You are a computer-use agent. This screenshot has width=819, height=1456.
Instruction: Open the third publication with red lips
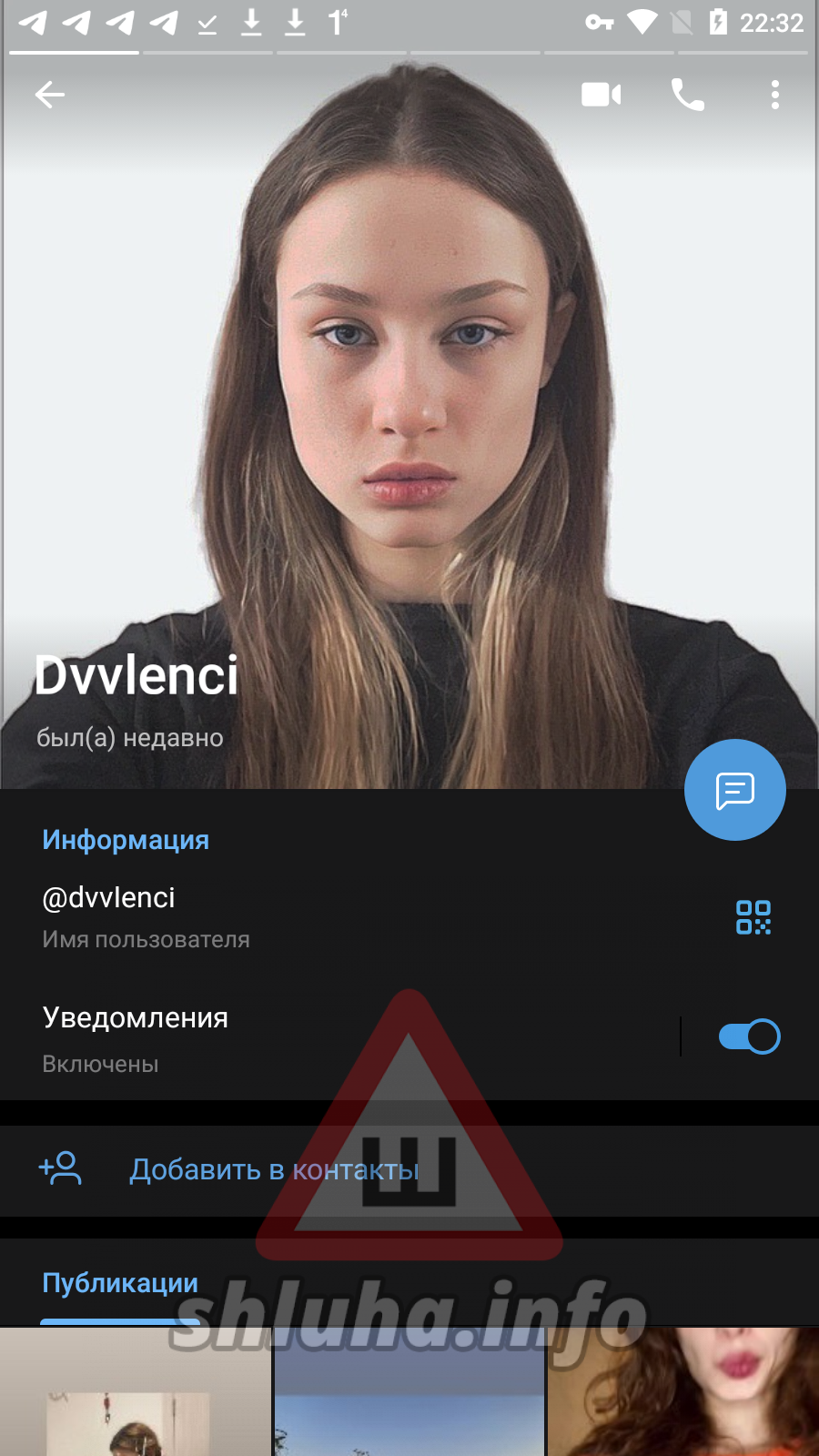click(x=683, y=1391)
